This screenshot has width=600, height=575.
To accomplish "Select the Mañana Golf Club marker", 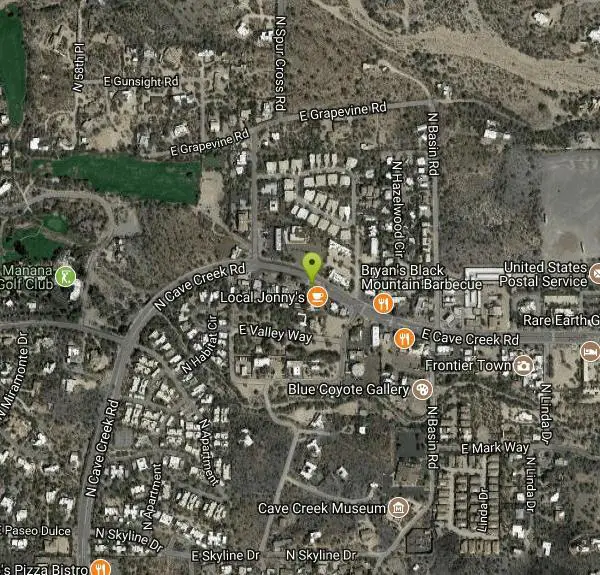I will (x=66, y=275).
